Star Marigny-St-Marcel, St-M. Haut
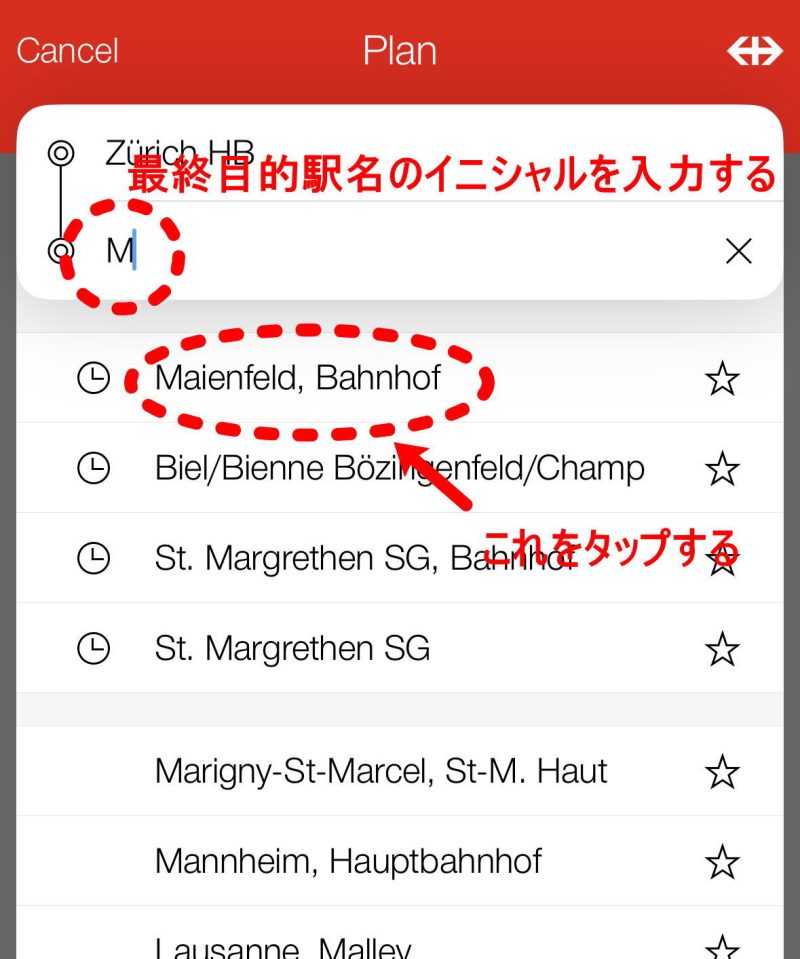The image size is (800, 959). (721, 772)
